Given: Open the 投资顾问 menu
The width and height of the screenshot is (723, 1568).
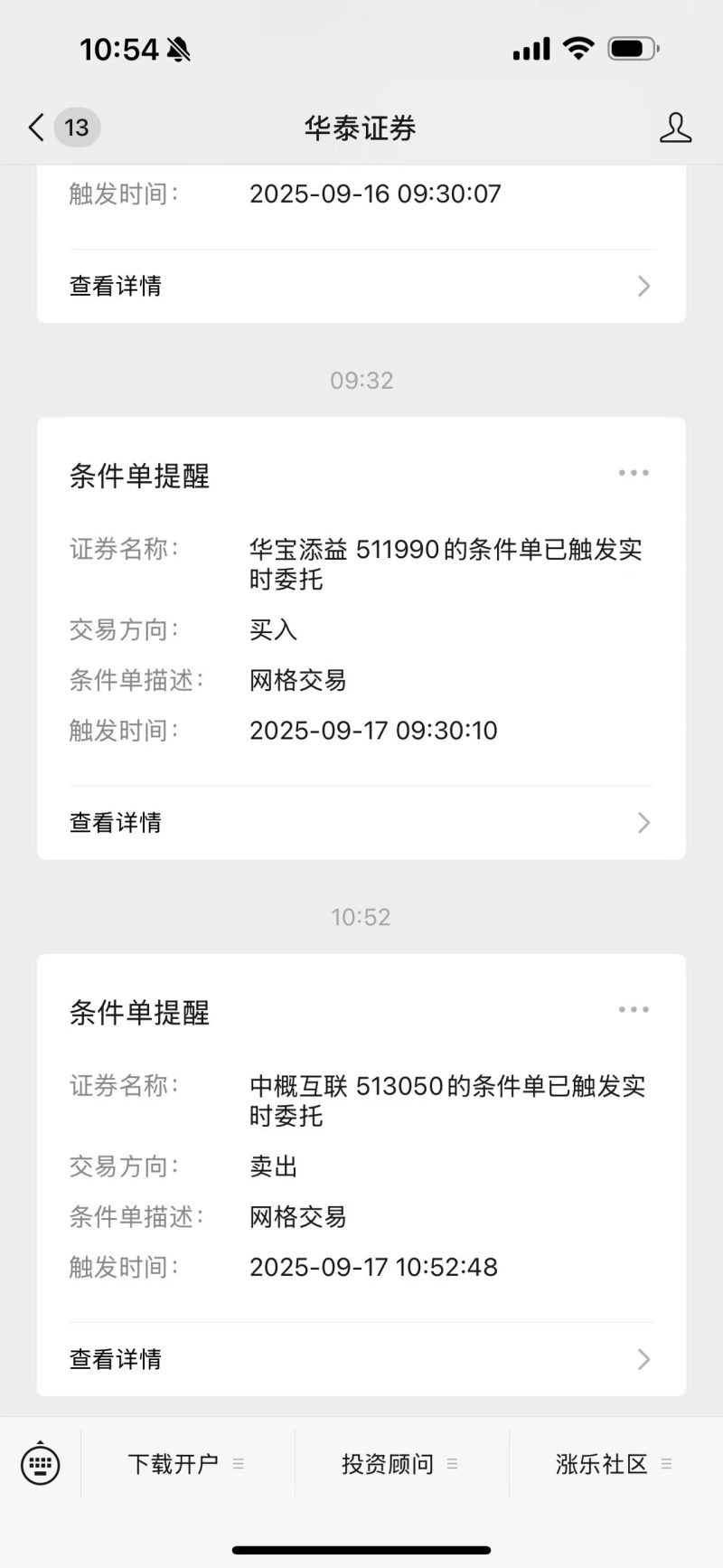Looking at the screenshot, I should coord(402,1464).
